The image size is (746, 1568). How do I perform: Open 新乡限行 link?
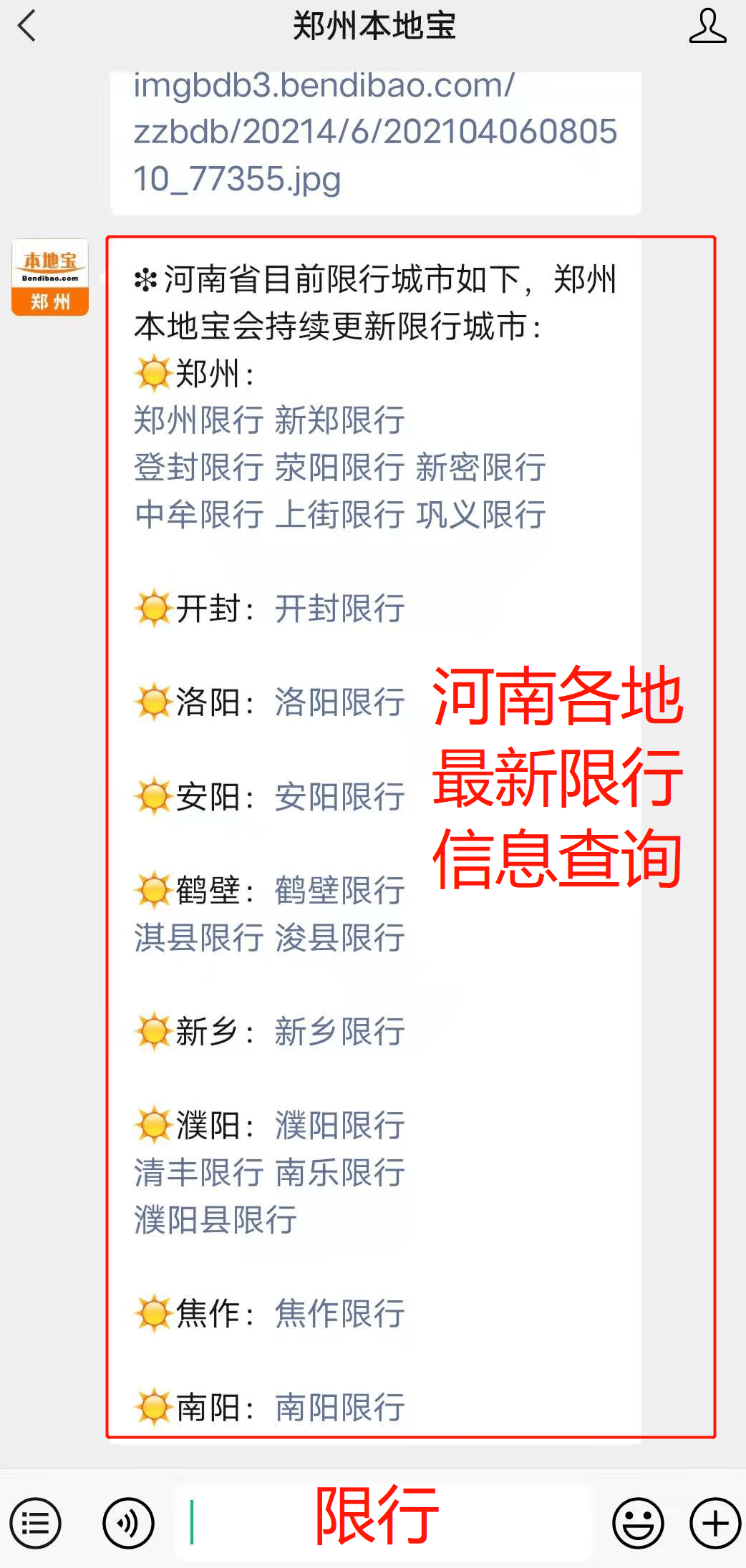(339, 1031)
